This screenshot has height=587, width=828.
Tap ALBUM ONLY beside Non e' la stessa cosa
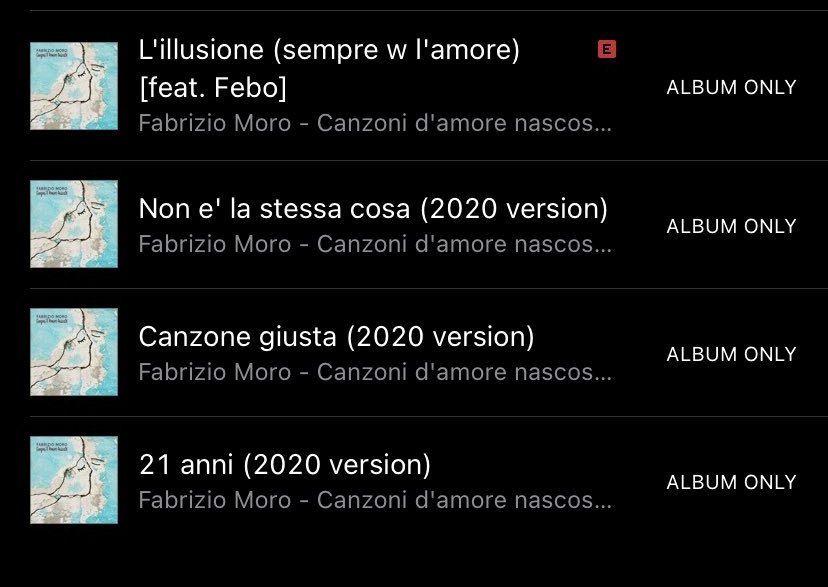[731, 226]
